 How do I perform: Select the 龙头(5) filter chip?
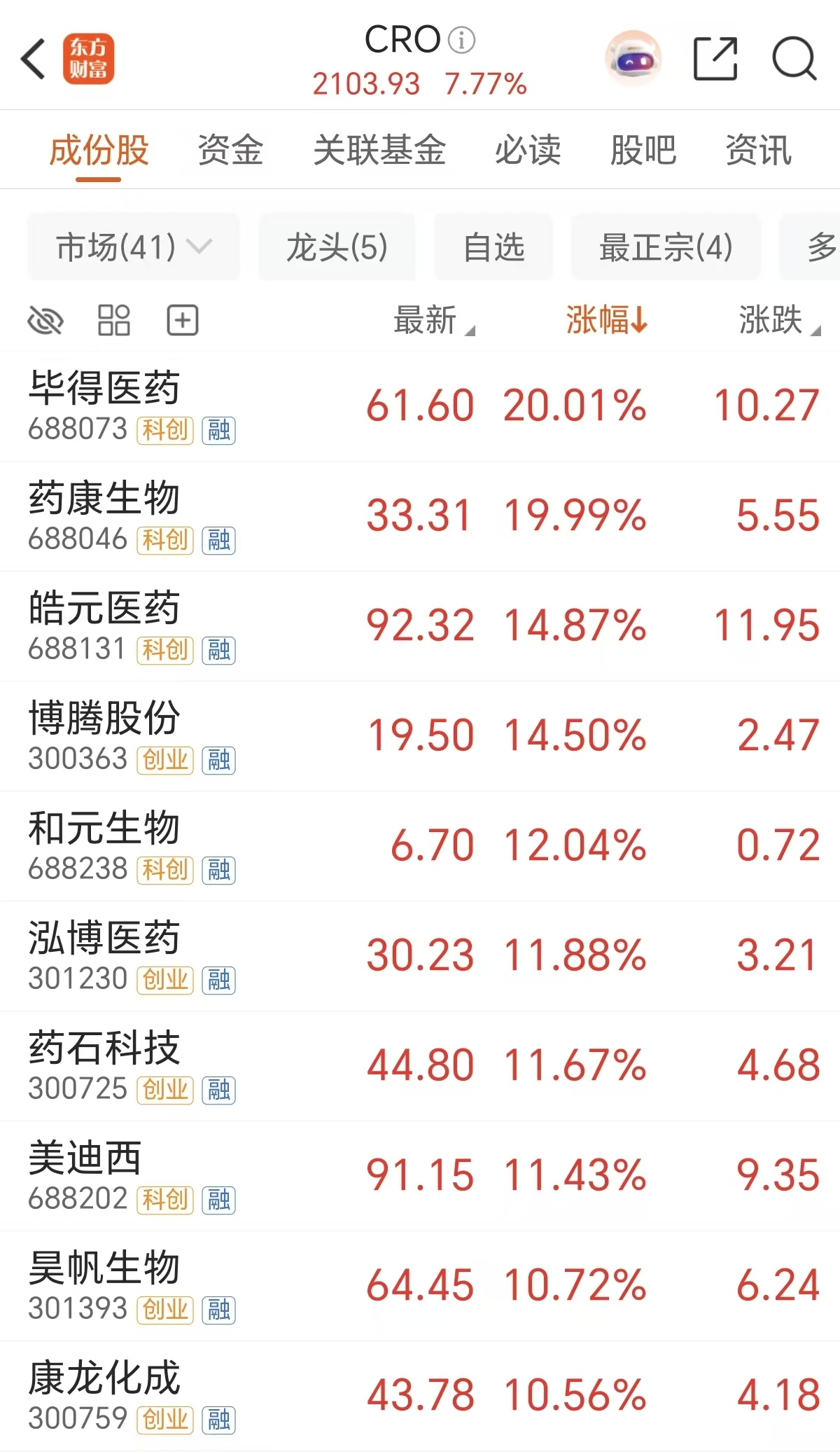[x=337, y=247]
